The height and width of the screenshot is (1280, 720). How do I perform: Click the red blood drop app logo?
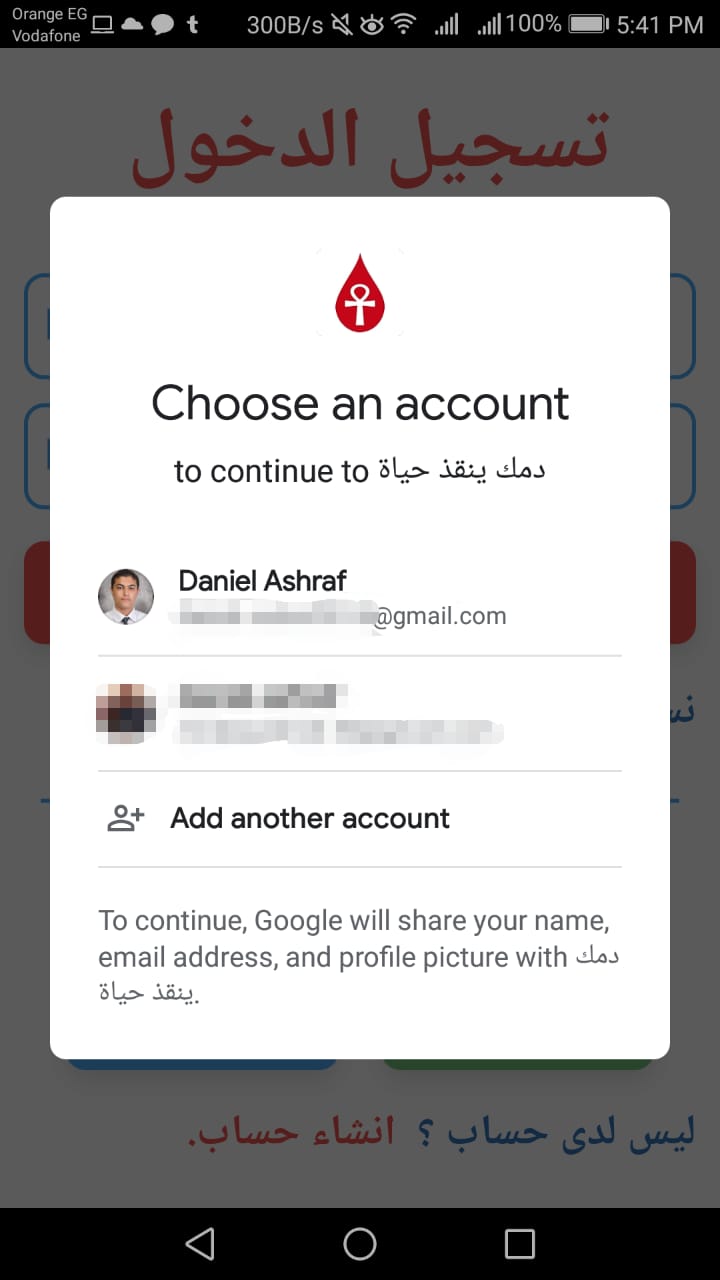[360, 292]
